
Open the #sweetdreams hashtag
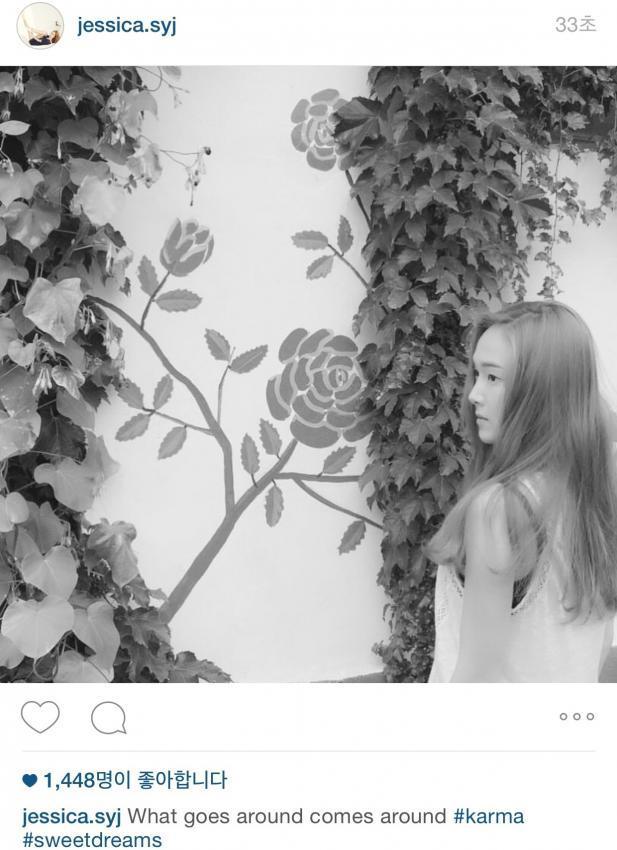click(x=92, y=840)
